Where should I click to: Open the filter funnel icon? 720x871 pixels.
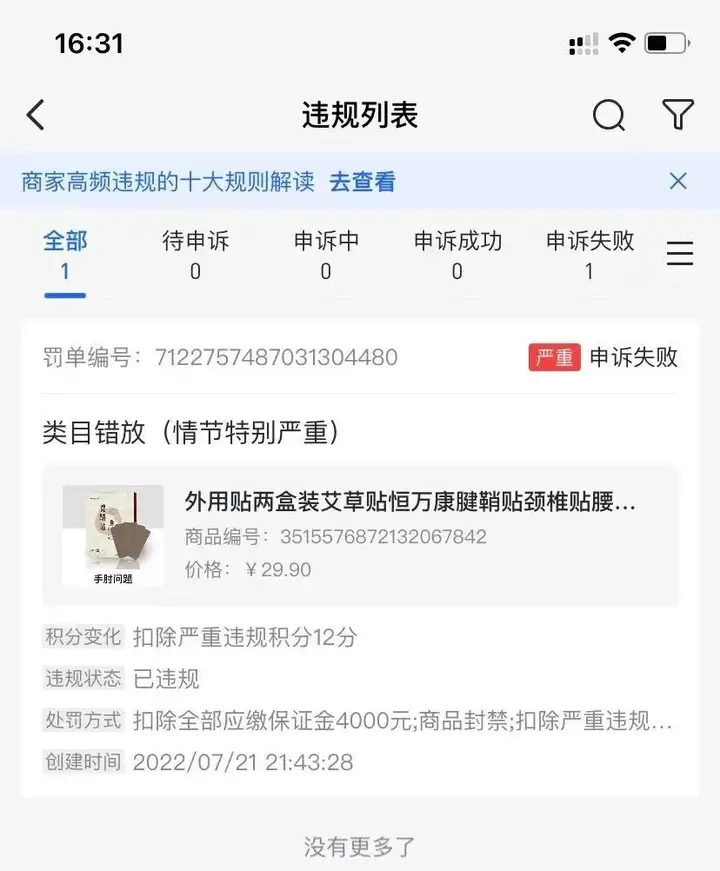(678, 115)
